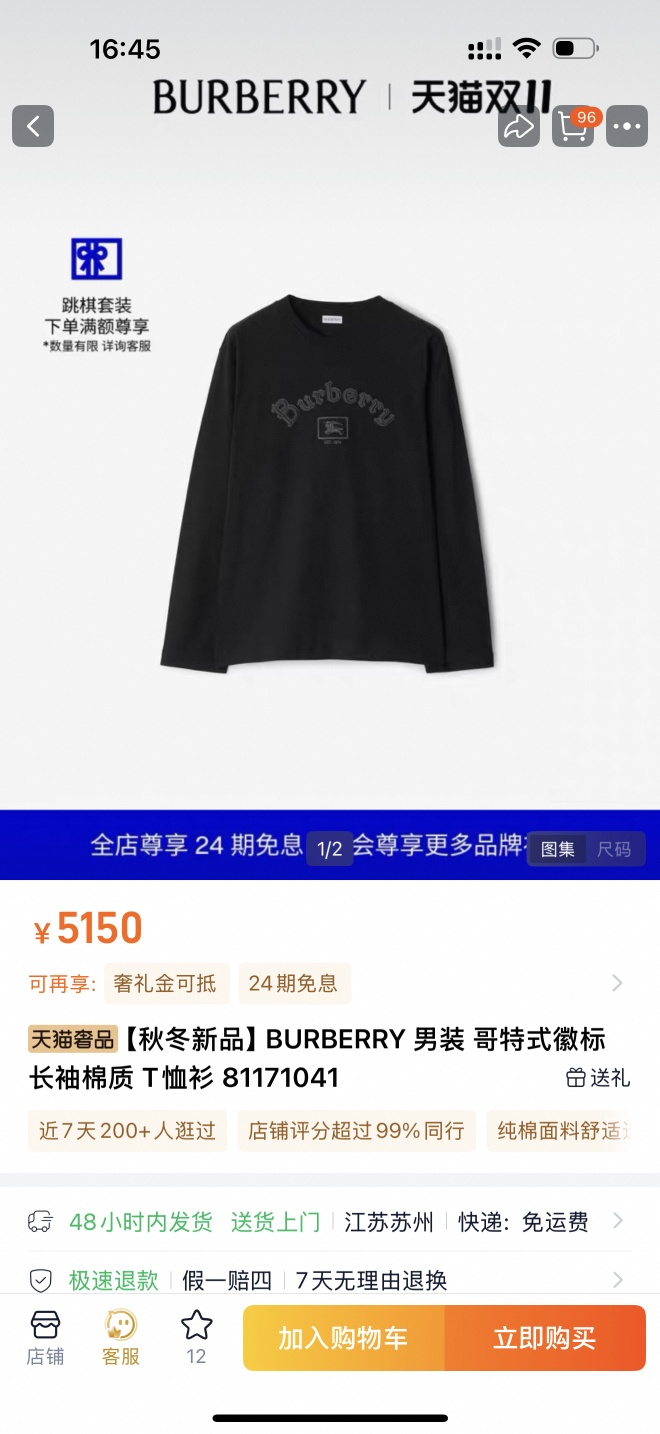Open the more options menu

(x=627, y=126)
